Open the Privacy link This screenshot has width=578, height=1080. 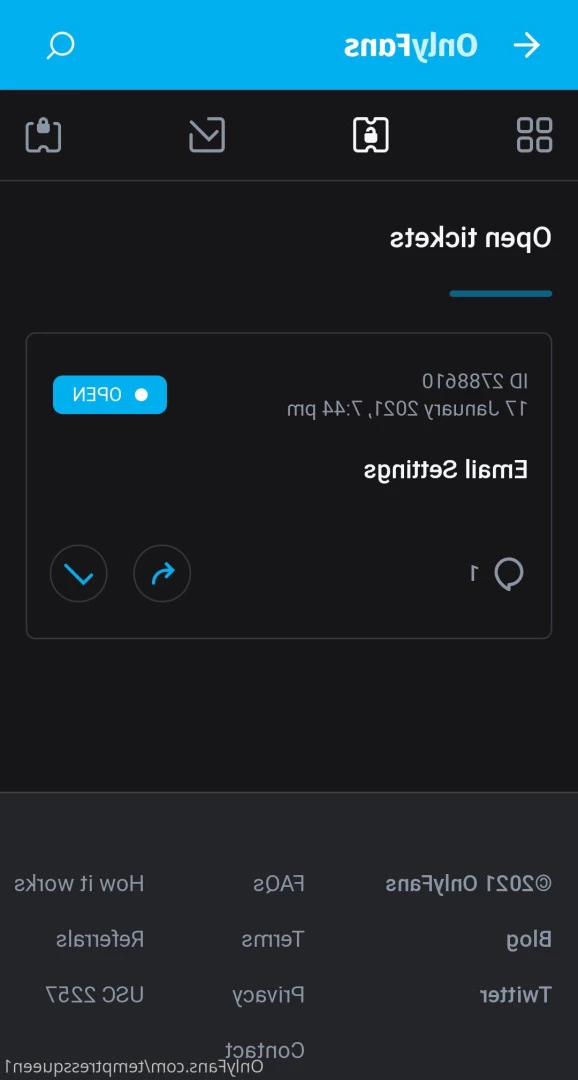click(268, 995)
